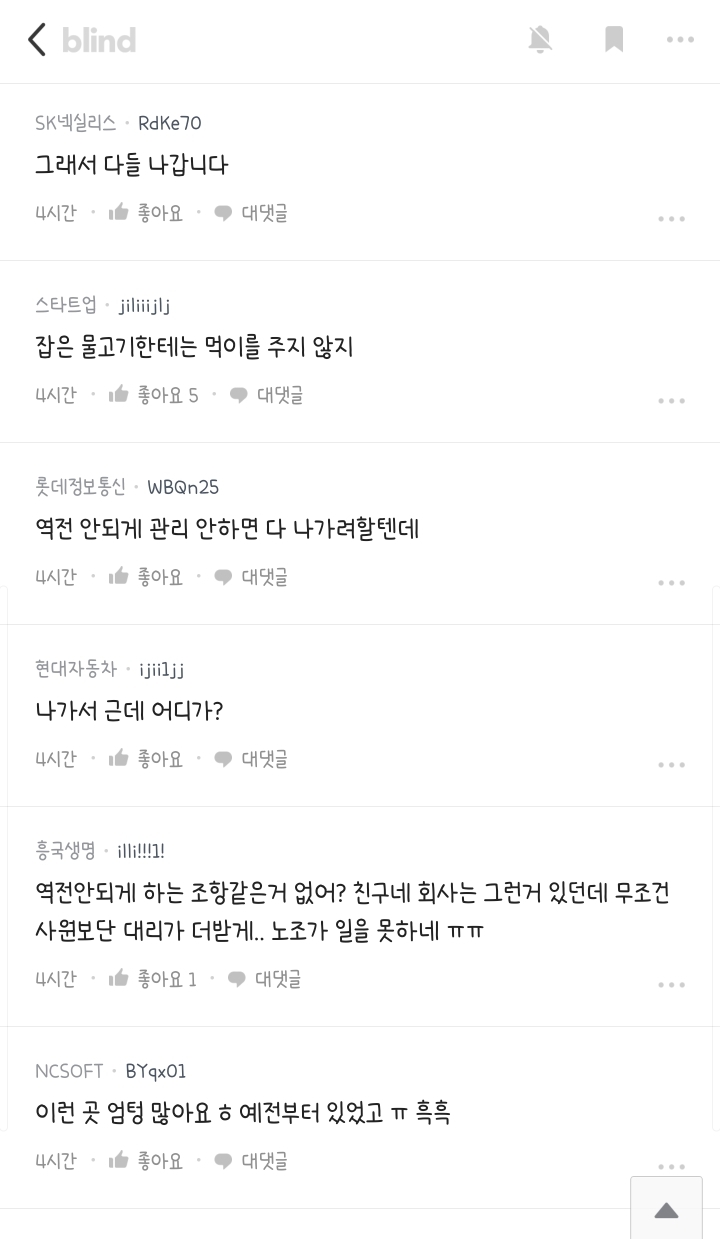
Task: Bookmark this post
Action: tap(614, 40)
